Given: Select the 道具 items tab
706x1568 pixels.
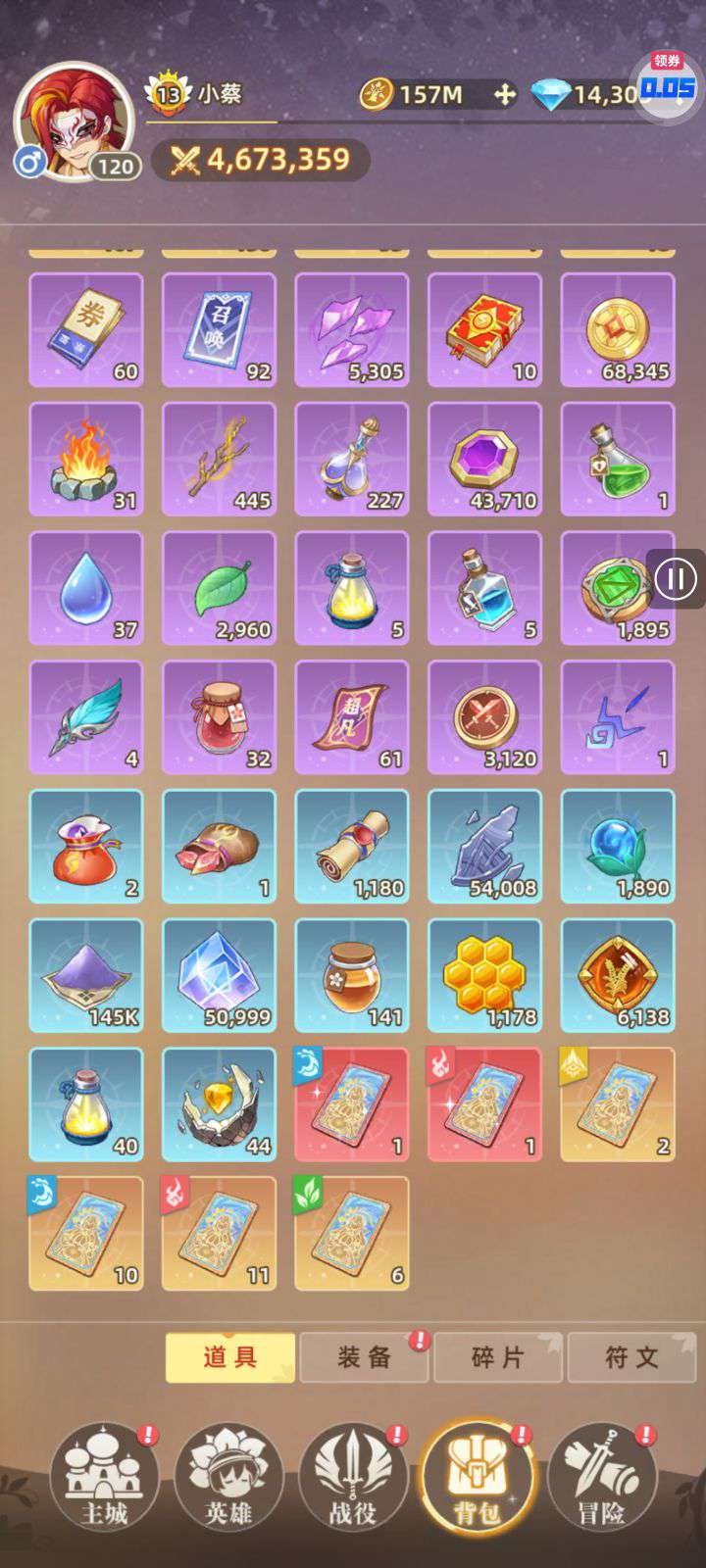Looking at the screenshot, I should click(x=230, y=1357).
